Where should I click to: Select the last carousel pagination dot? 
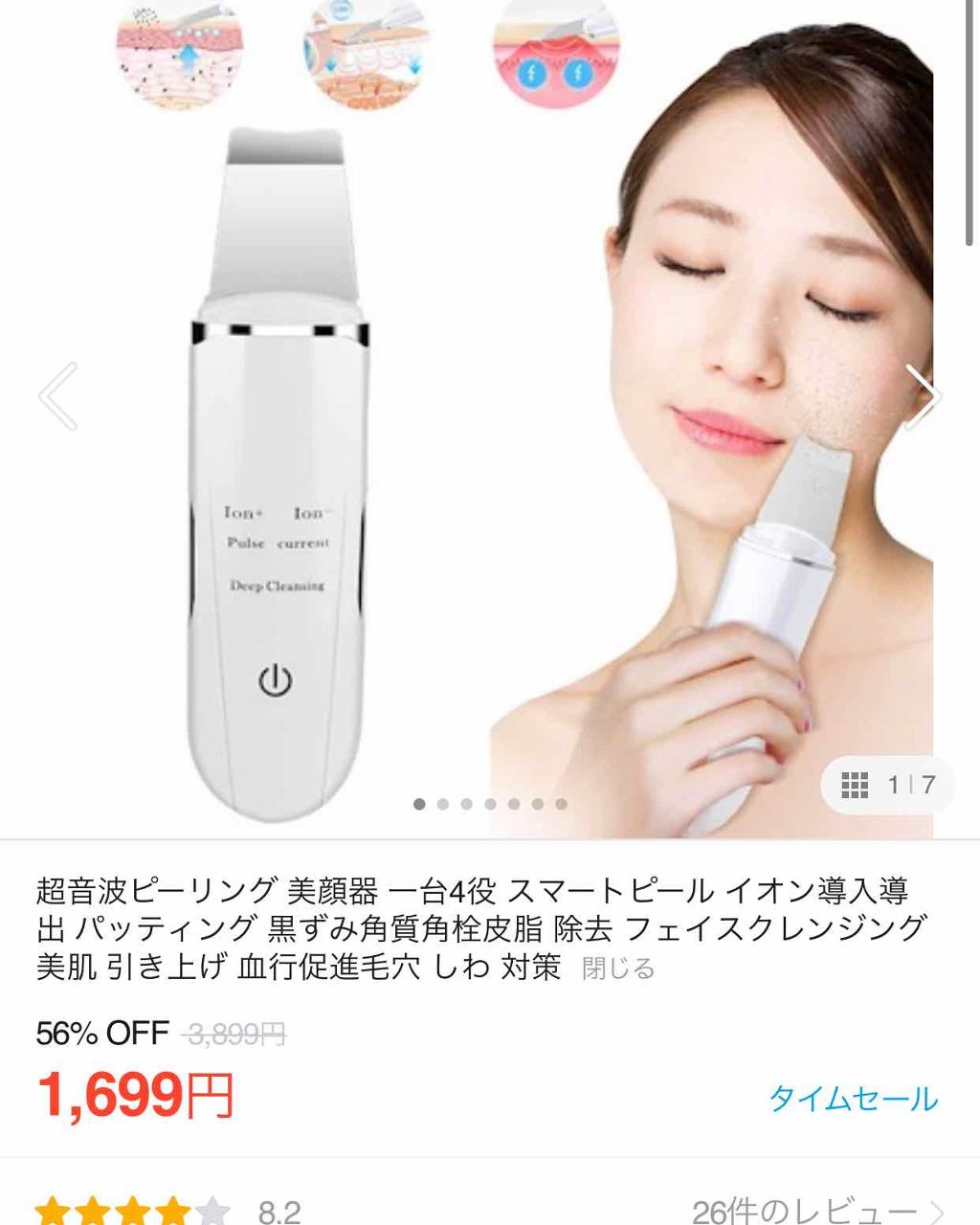559,805
